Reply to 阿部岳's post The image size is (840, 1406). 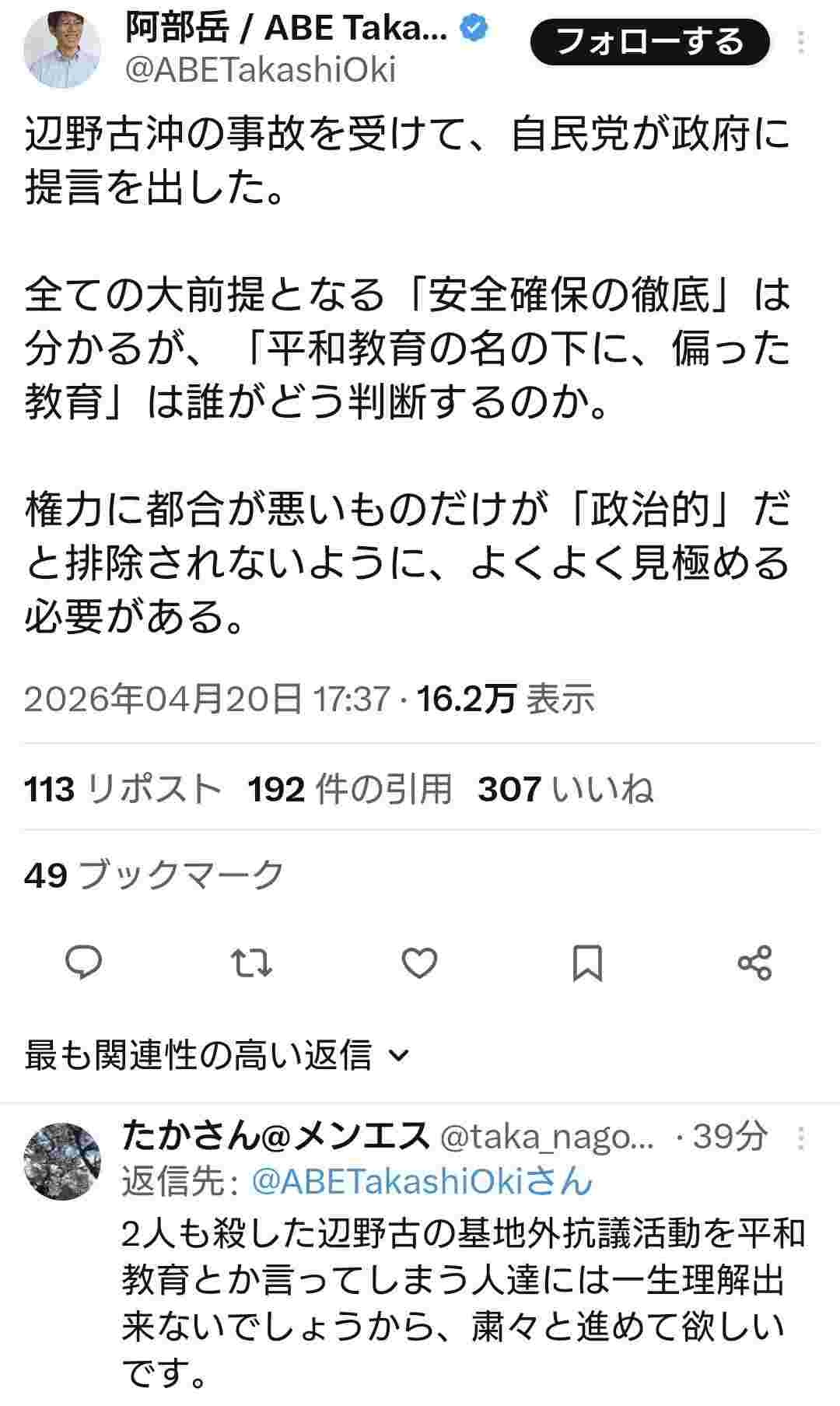83,963
